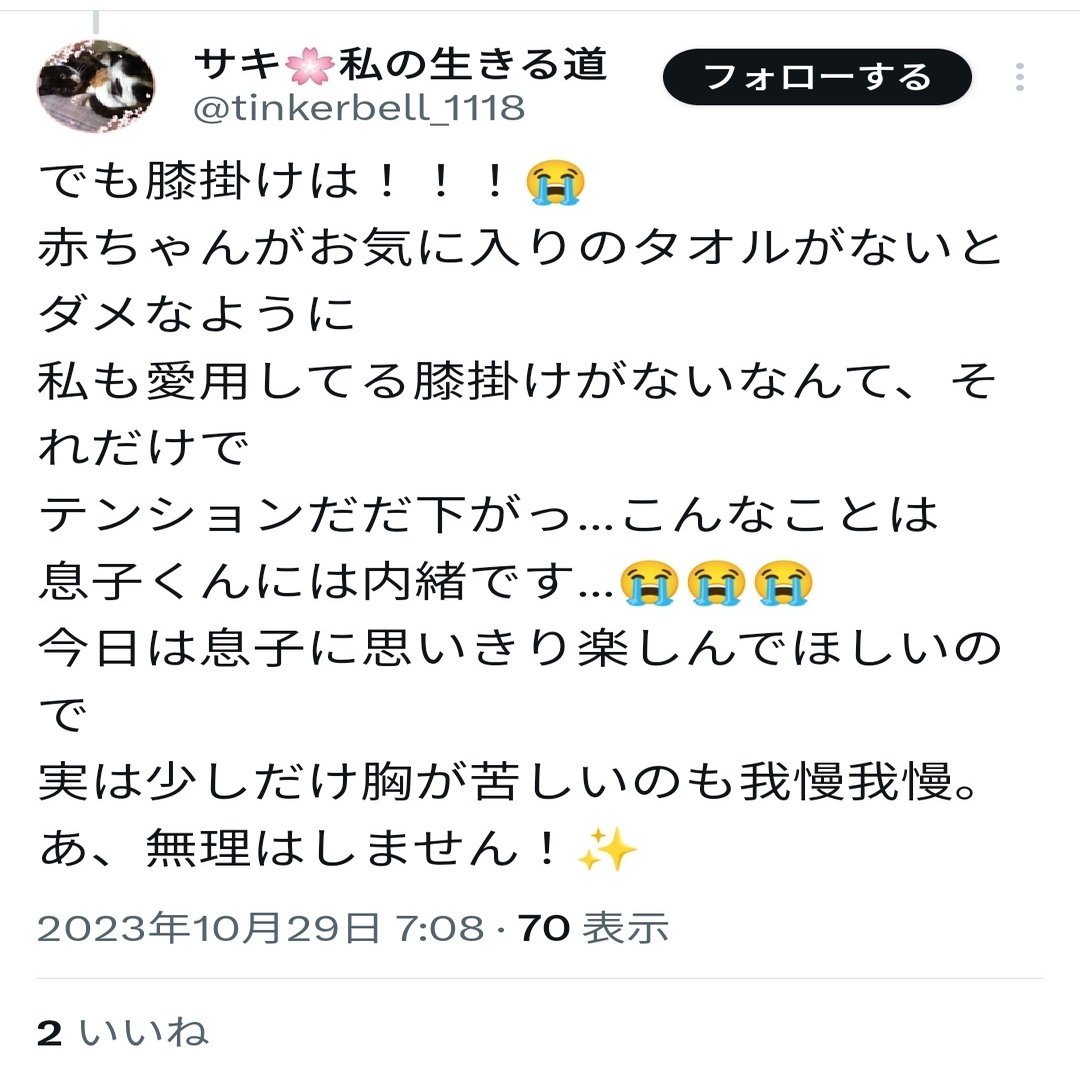Open the @tinkerbell_1118 profile handle
Viewport: 1080px width, 1080px height.
tap(357, 108)
